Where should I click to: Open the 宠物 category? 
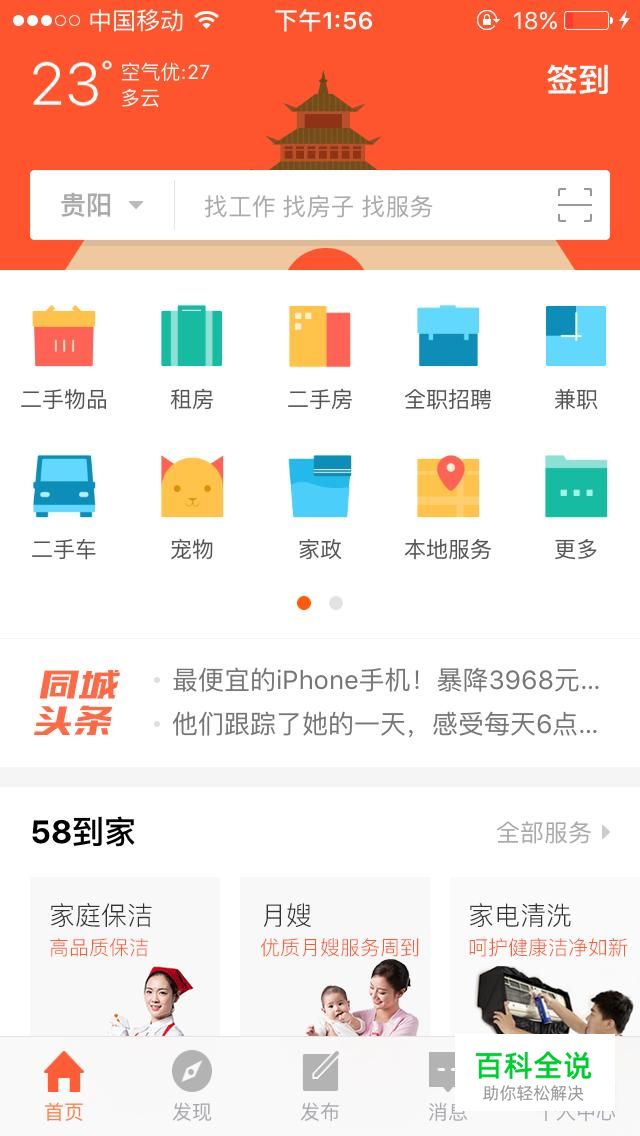[192, 506]
